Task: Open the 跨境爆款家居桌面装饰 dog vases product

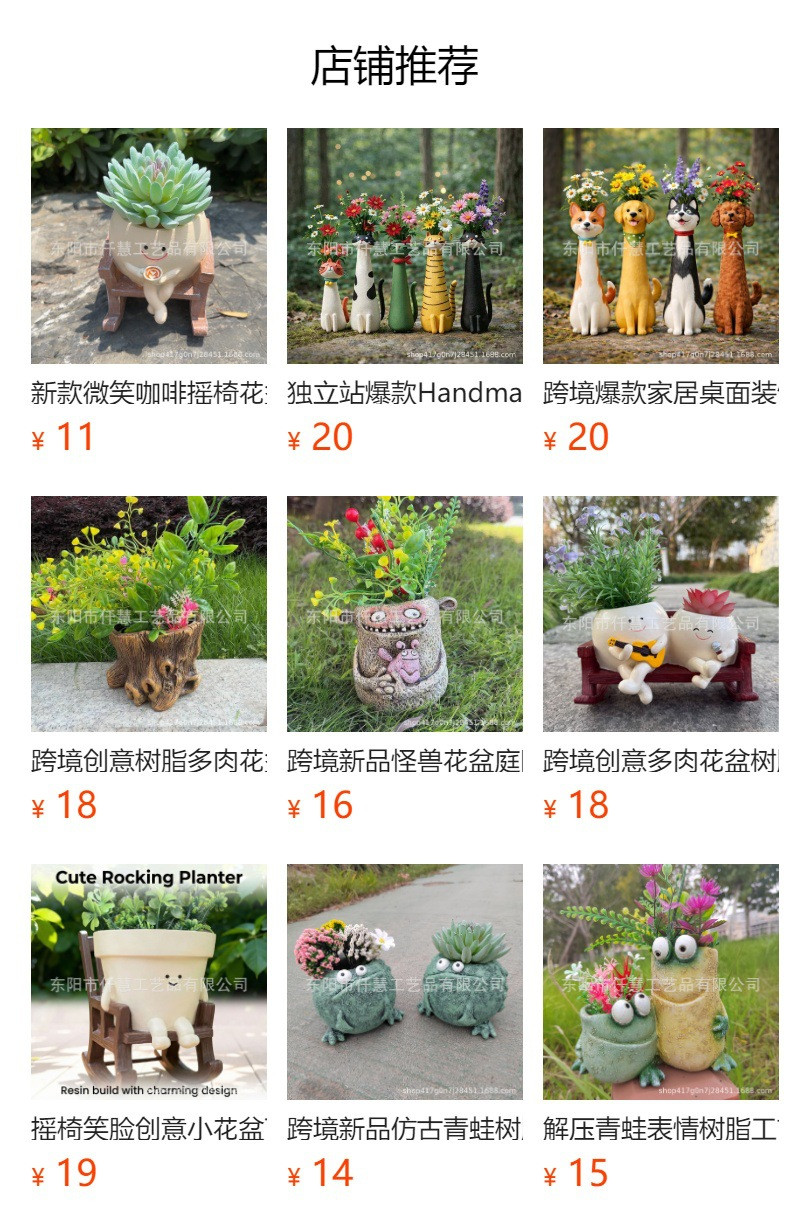Action: click(x=660, y=246)
